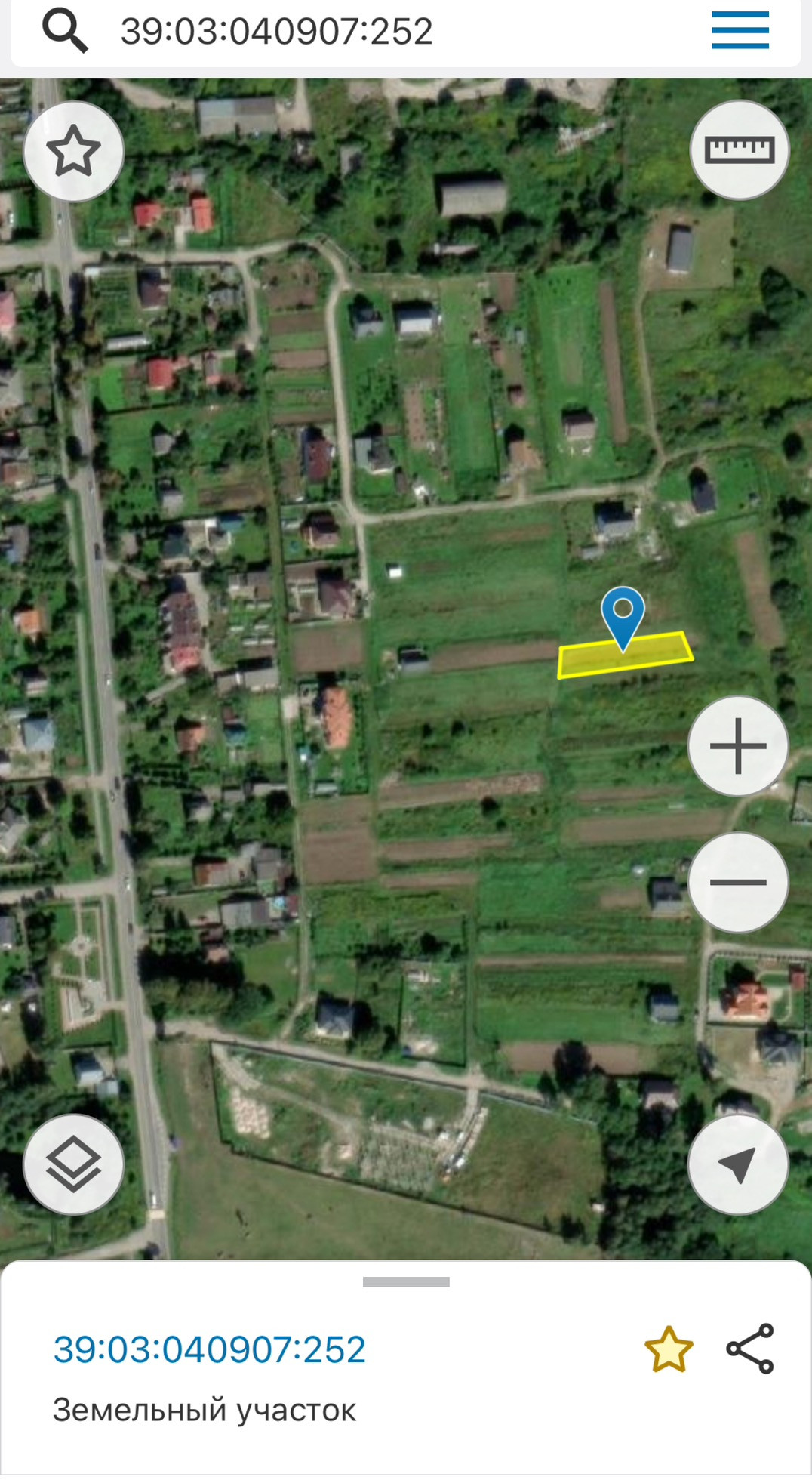Center map on my location
812x1480 pixels.
738,1164
